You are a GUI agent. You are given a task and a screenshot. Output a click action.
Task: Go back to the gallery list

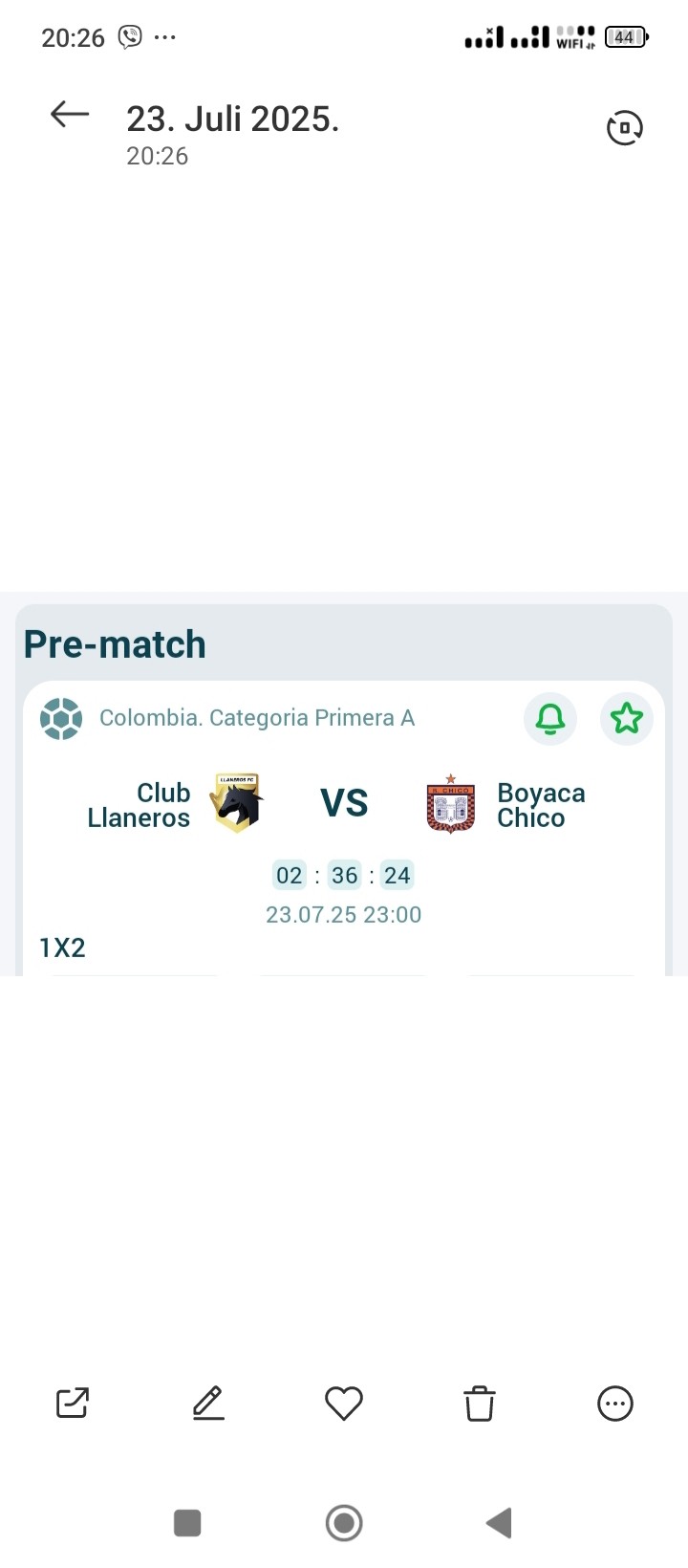tap(70, 115)
